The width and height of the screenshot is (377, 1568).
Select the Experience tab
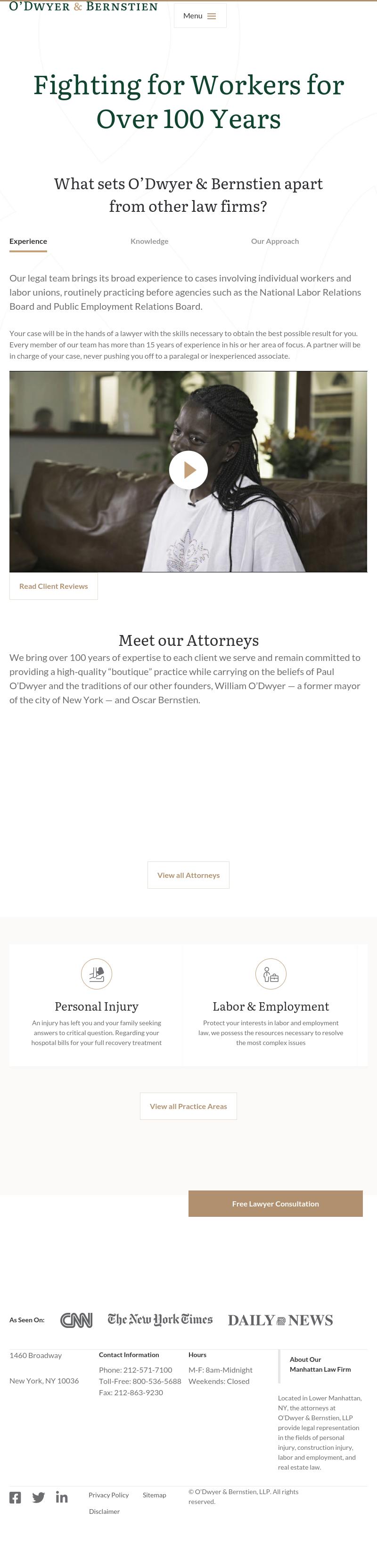(28, 241)
